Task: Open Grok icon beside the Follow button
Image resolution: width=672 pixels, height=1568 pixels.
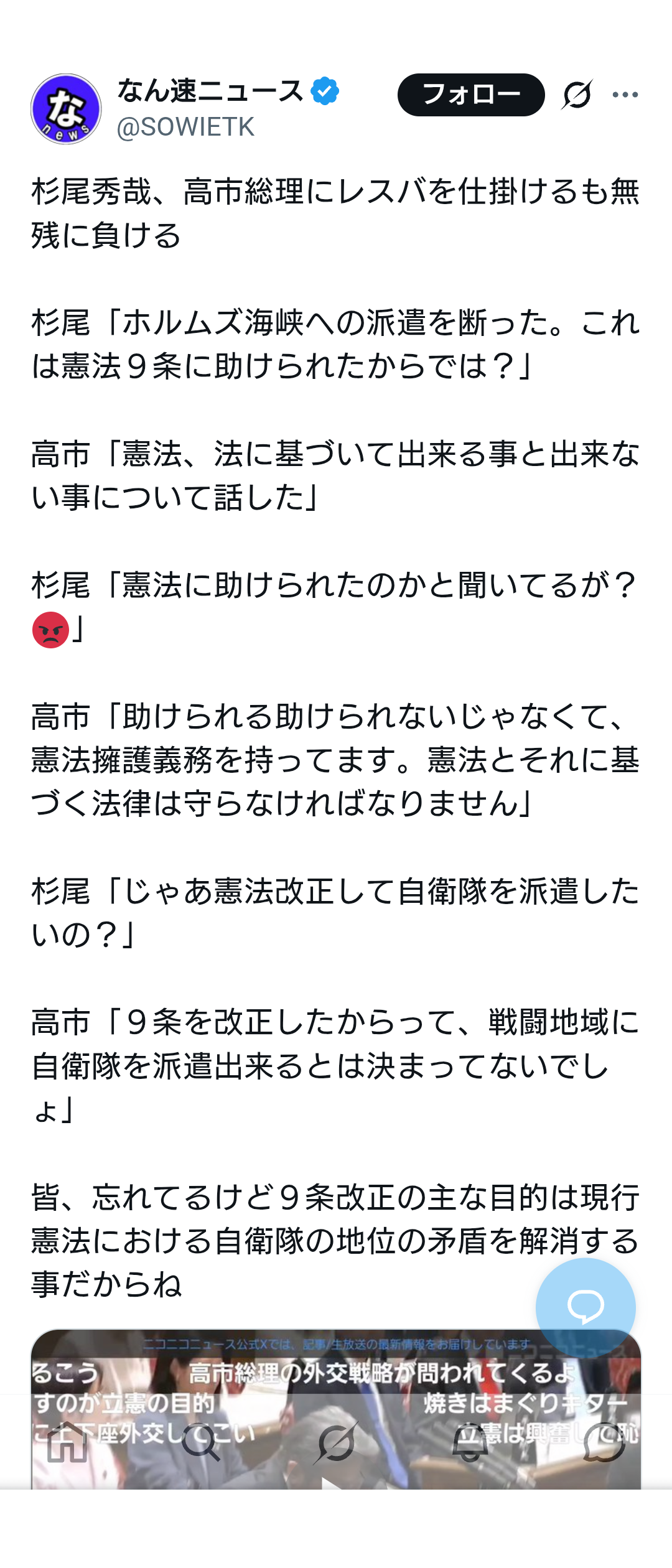Action: 577,95
